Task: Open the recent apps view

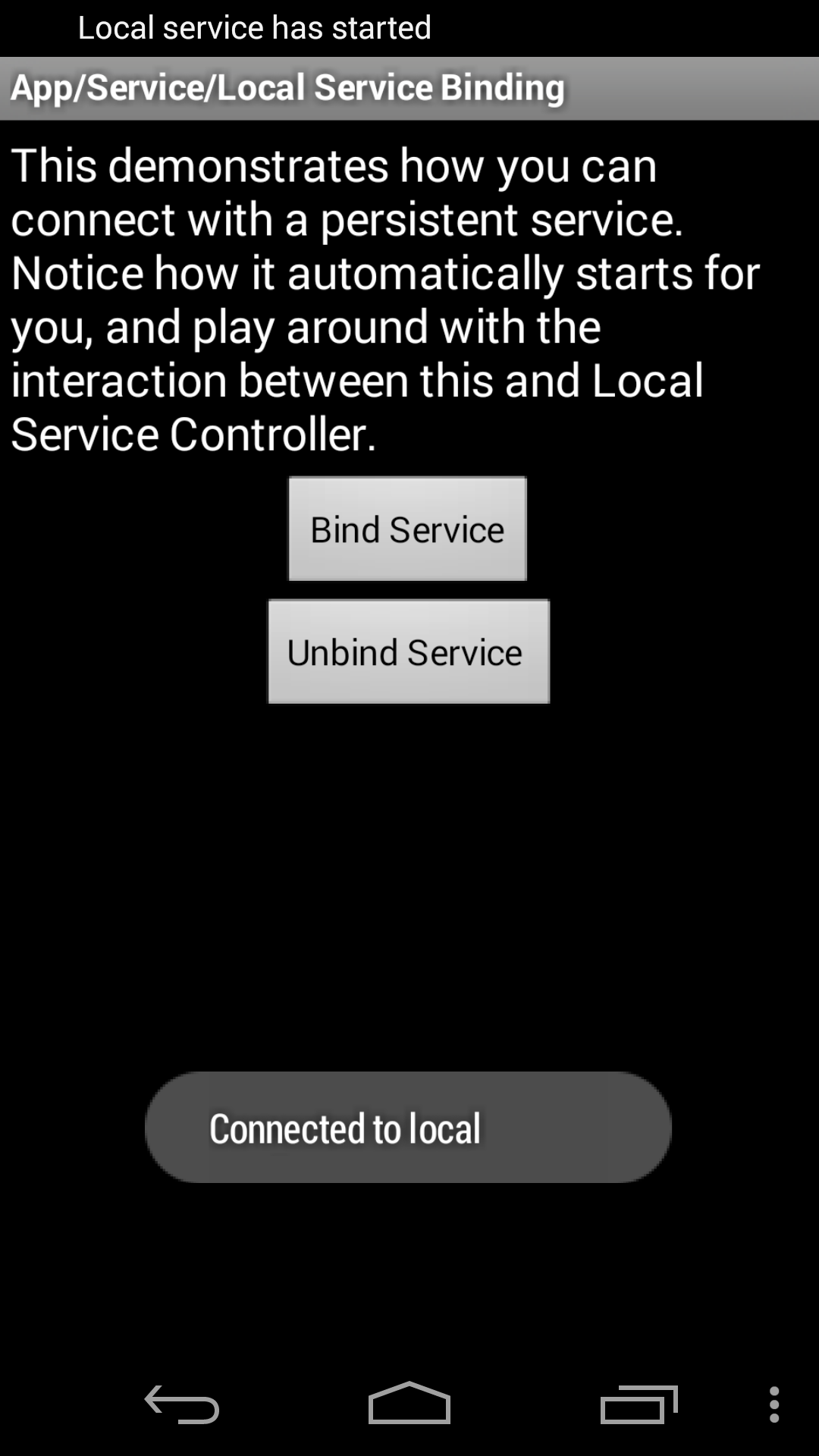Action: (x=639, y=1404)
